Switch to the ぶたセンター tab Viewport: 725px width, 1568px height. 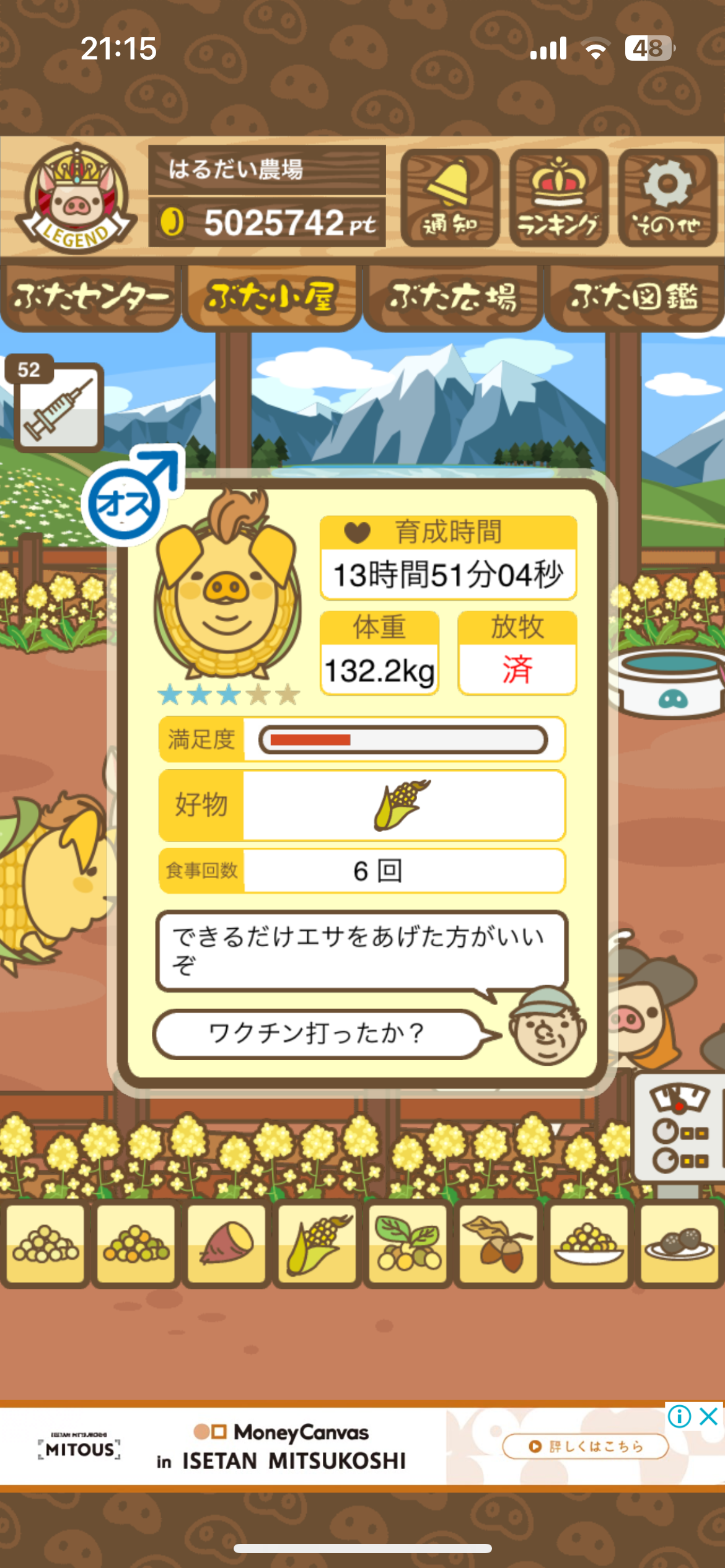pyautogui.click(x=90, y=298)
